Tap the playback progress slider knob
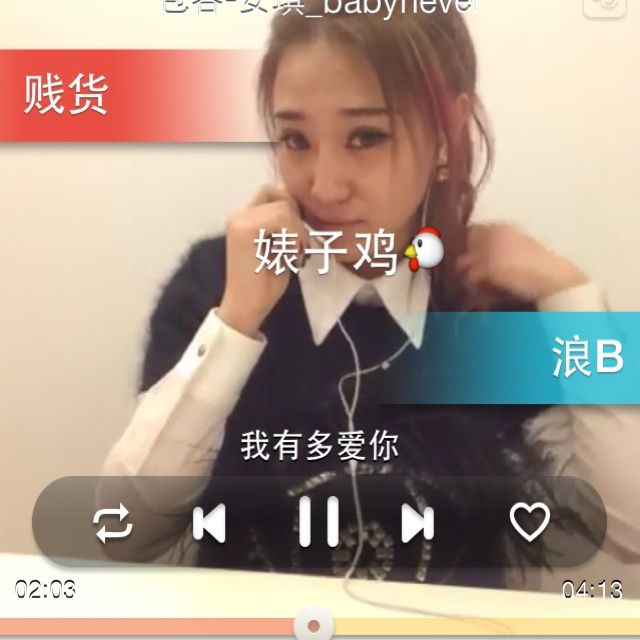This screenshot has height=640, width=640. [313, 625]
